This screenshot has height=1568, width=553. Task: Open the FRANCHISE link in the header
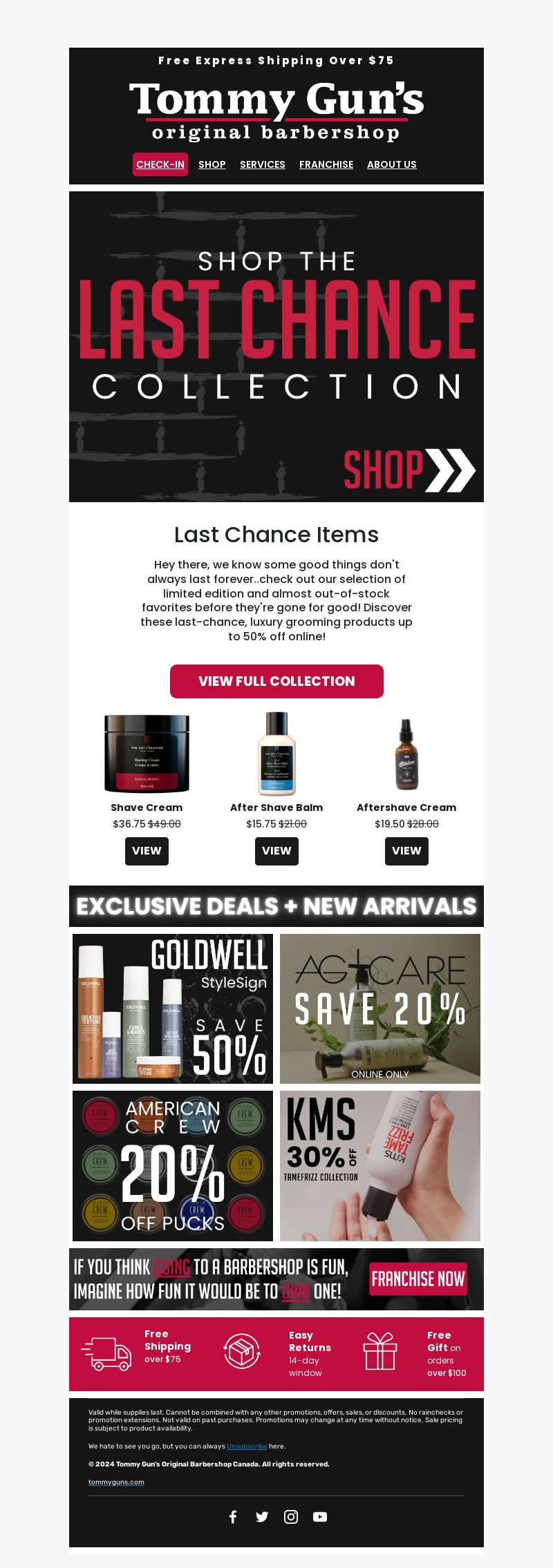point(326,164)
